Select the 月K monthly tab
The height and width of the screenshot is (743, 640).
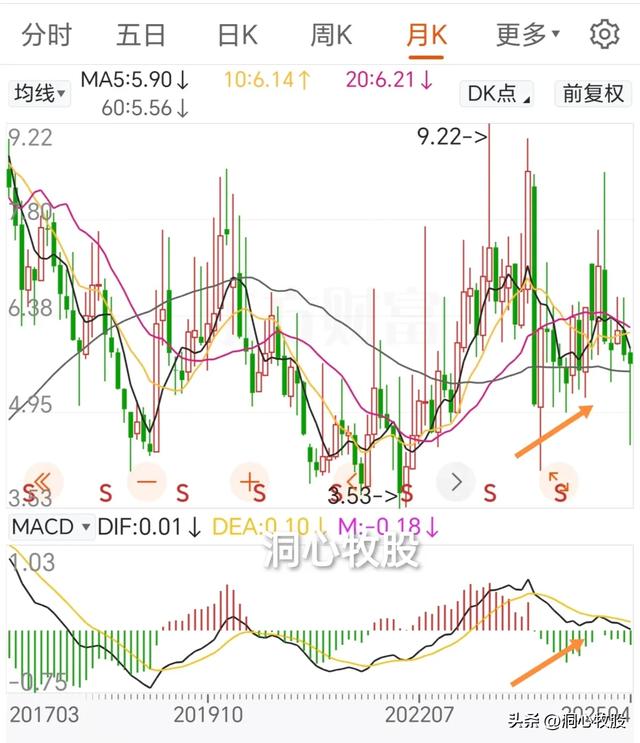[426, 35]
